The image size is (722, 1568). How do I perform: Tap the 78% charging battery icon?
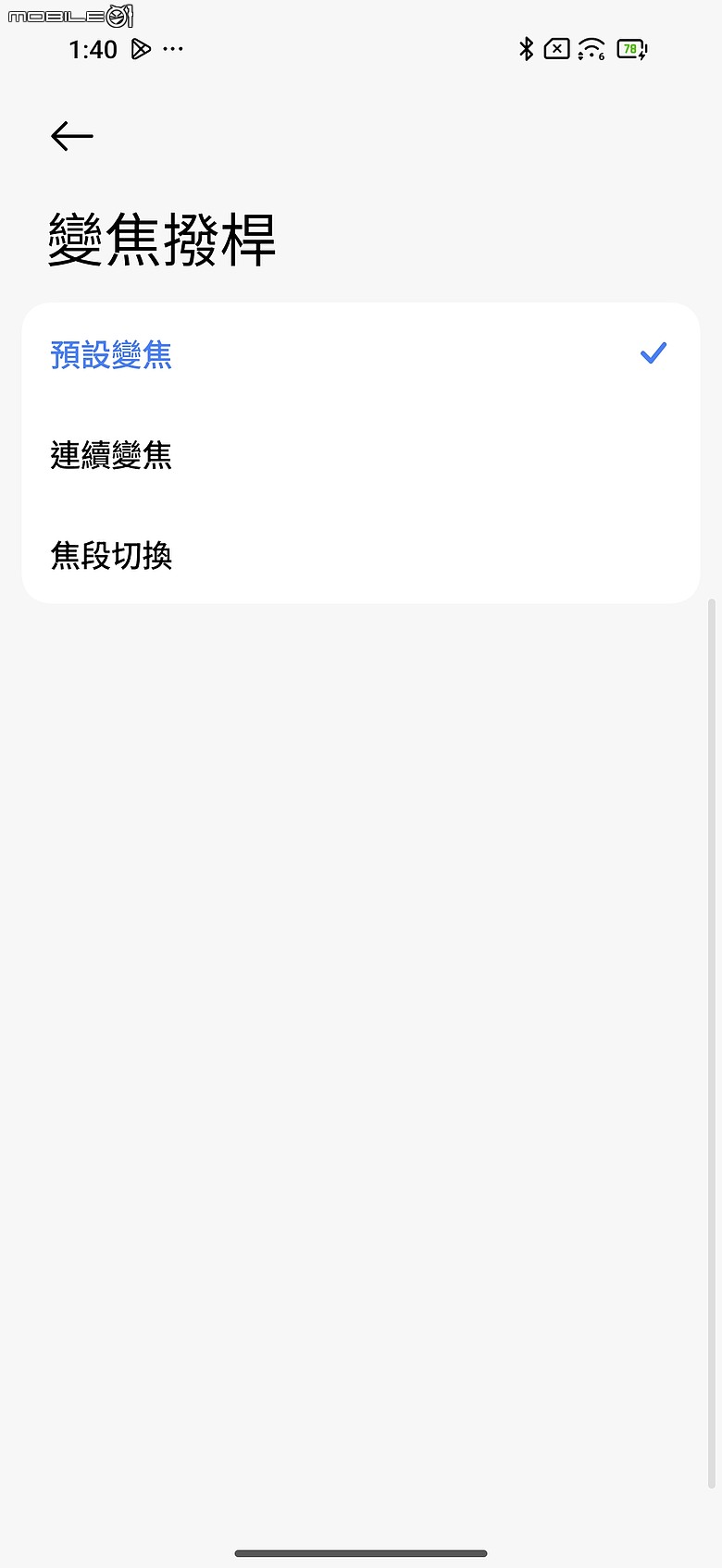[x=630, y=49]
